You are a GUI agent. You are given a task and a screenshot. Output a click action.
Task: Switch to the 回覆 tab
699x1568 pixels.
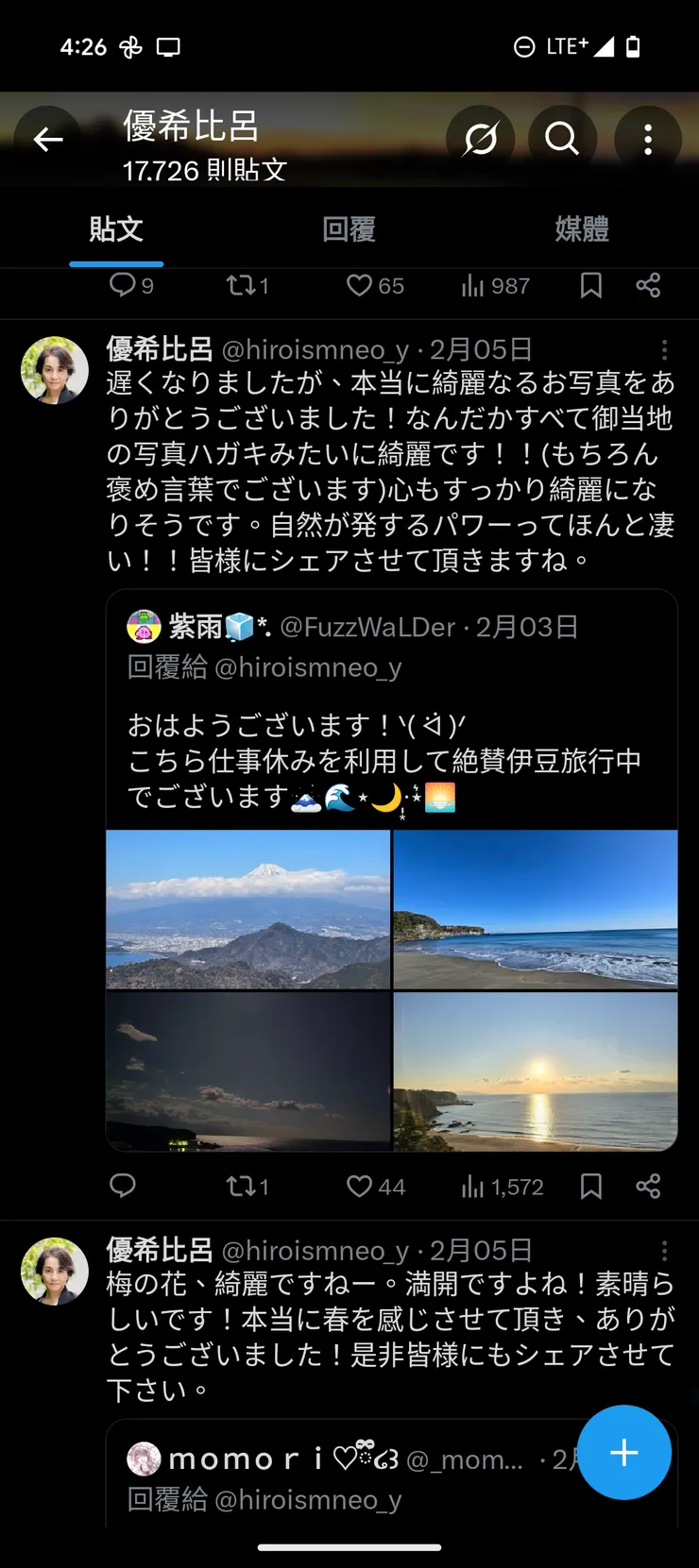(x=349, y=229)
